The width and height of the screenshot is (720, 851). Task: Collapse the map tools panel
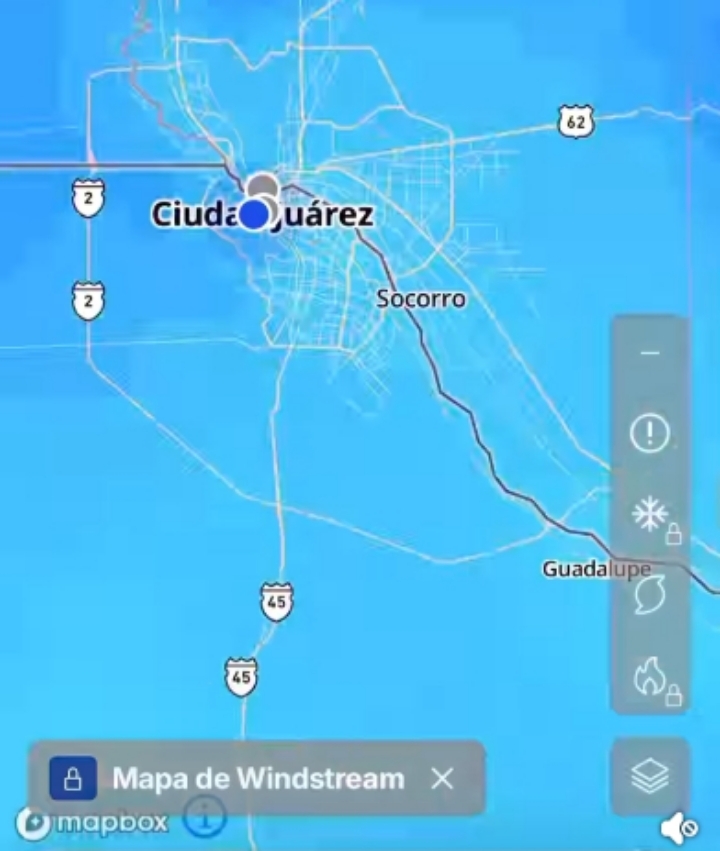coord(650,354)
